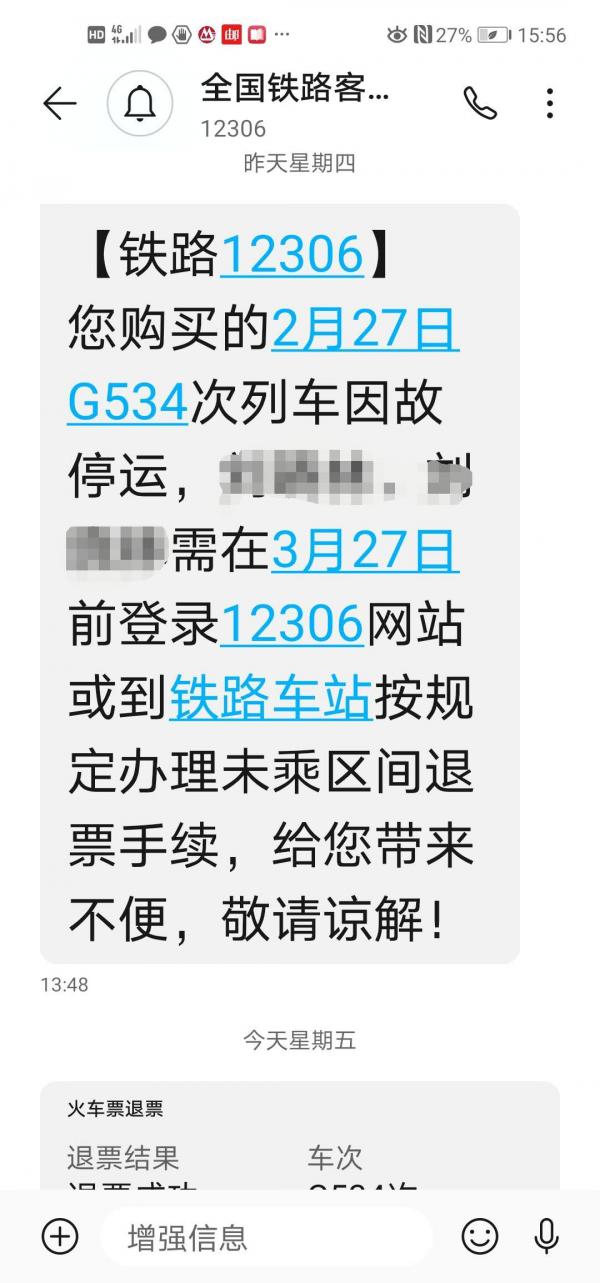Open the 2月27日 date link
600x1283 pixels.
point(365,330)
